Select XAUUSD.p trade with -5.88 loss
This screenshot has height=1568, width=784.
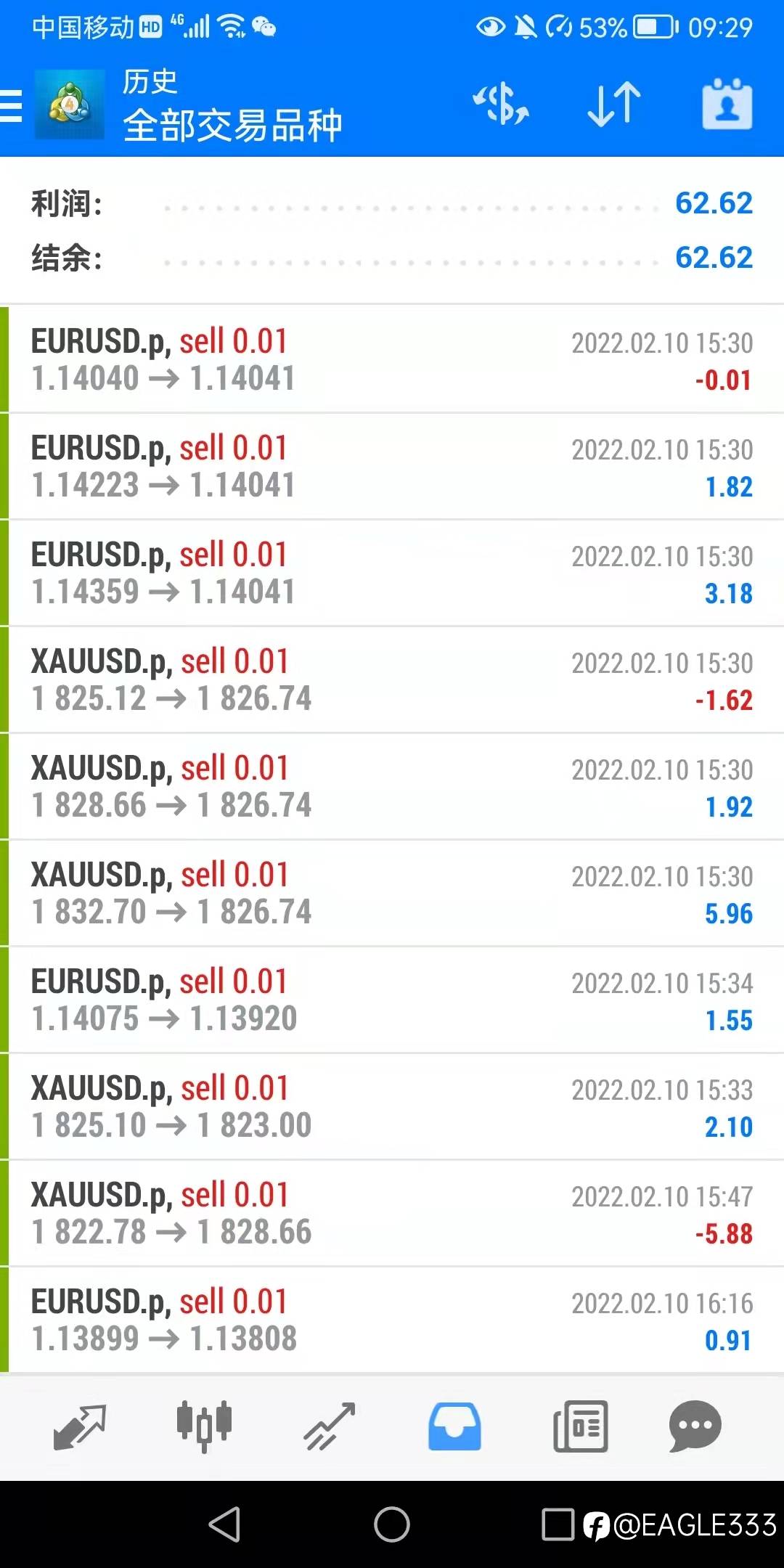pyautogui.click(x=392, y=1213)
